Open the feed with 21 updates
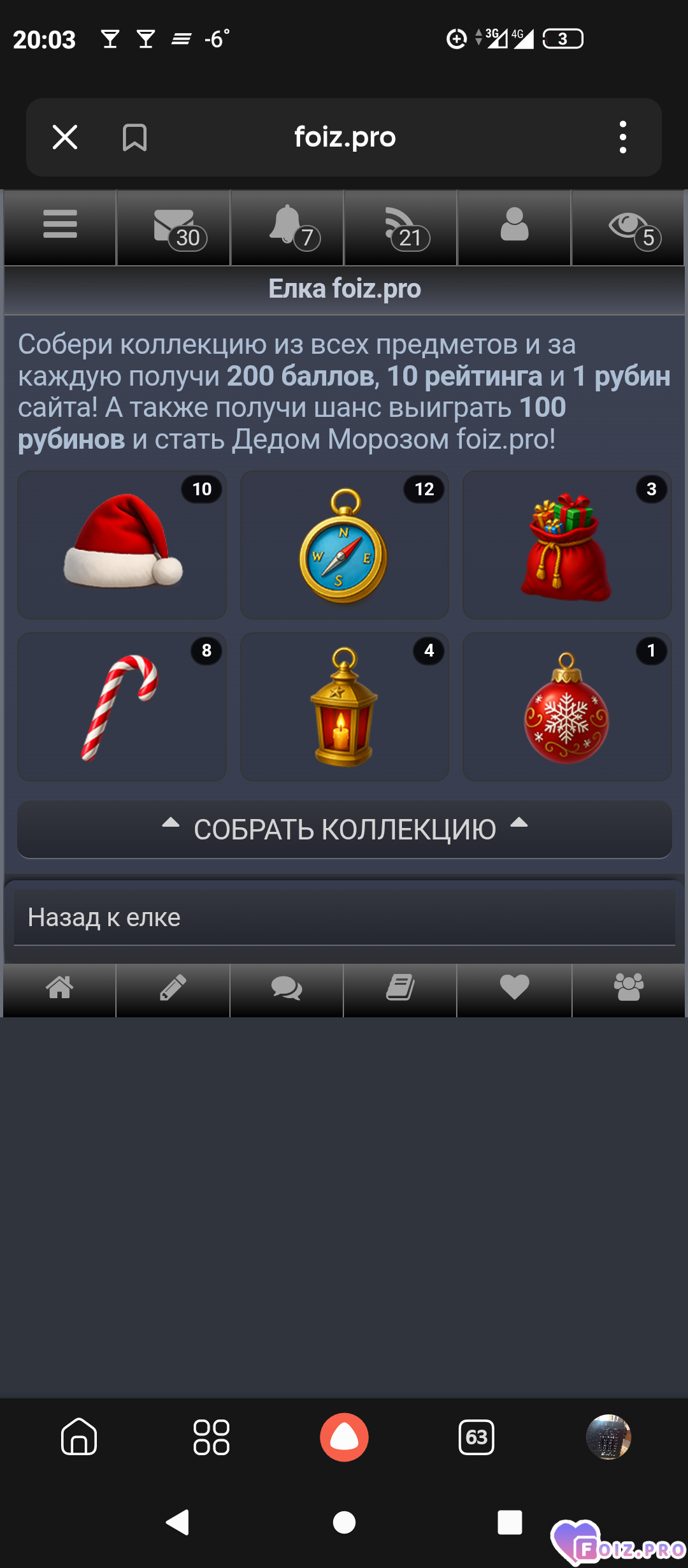This screenshot has width=688, height=1568. [x=401, y=227]
